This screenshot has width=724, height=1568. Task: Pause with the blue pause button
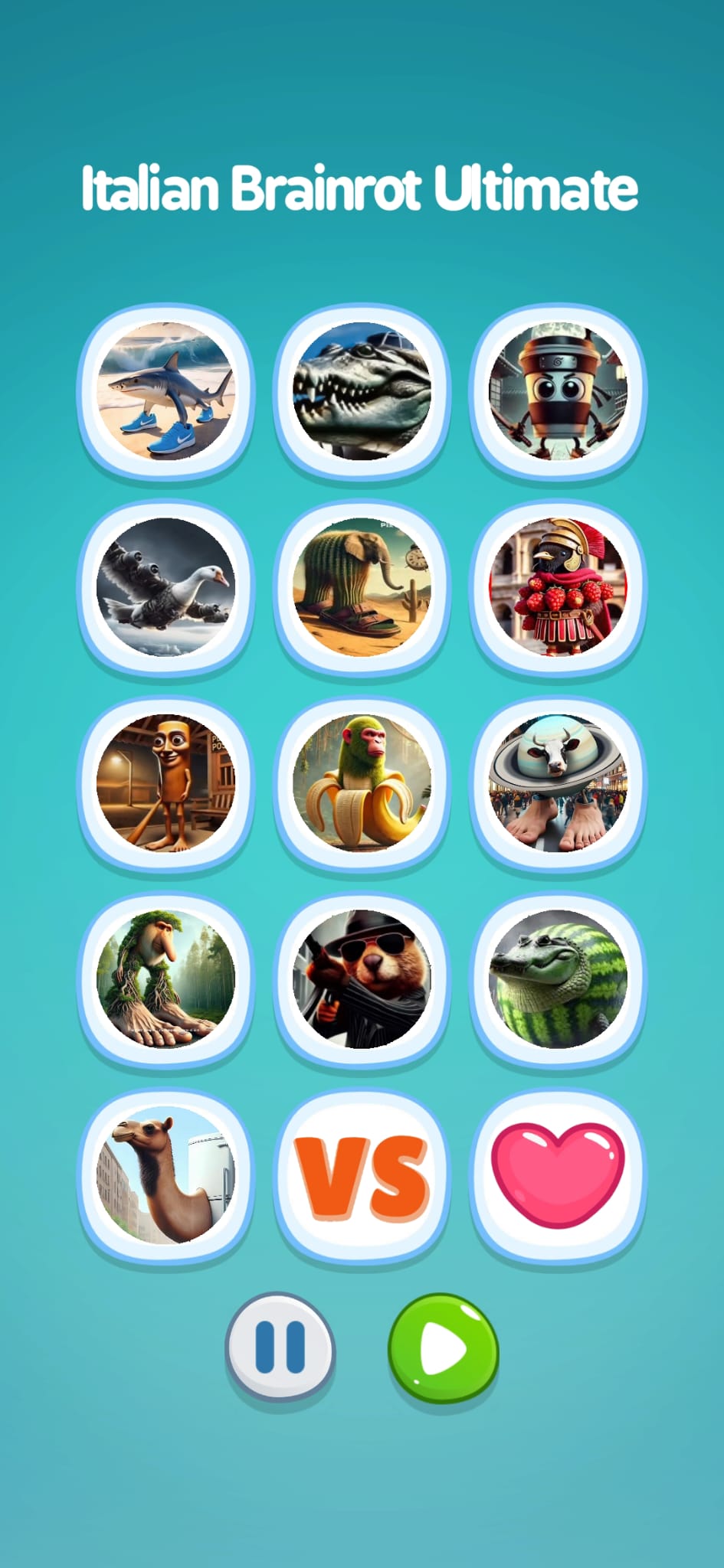[x=280, y=1347]
